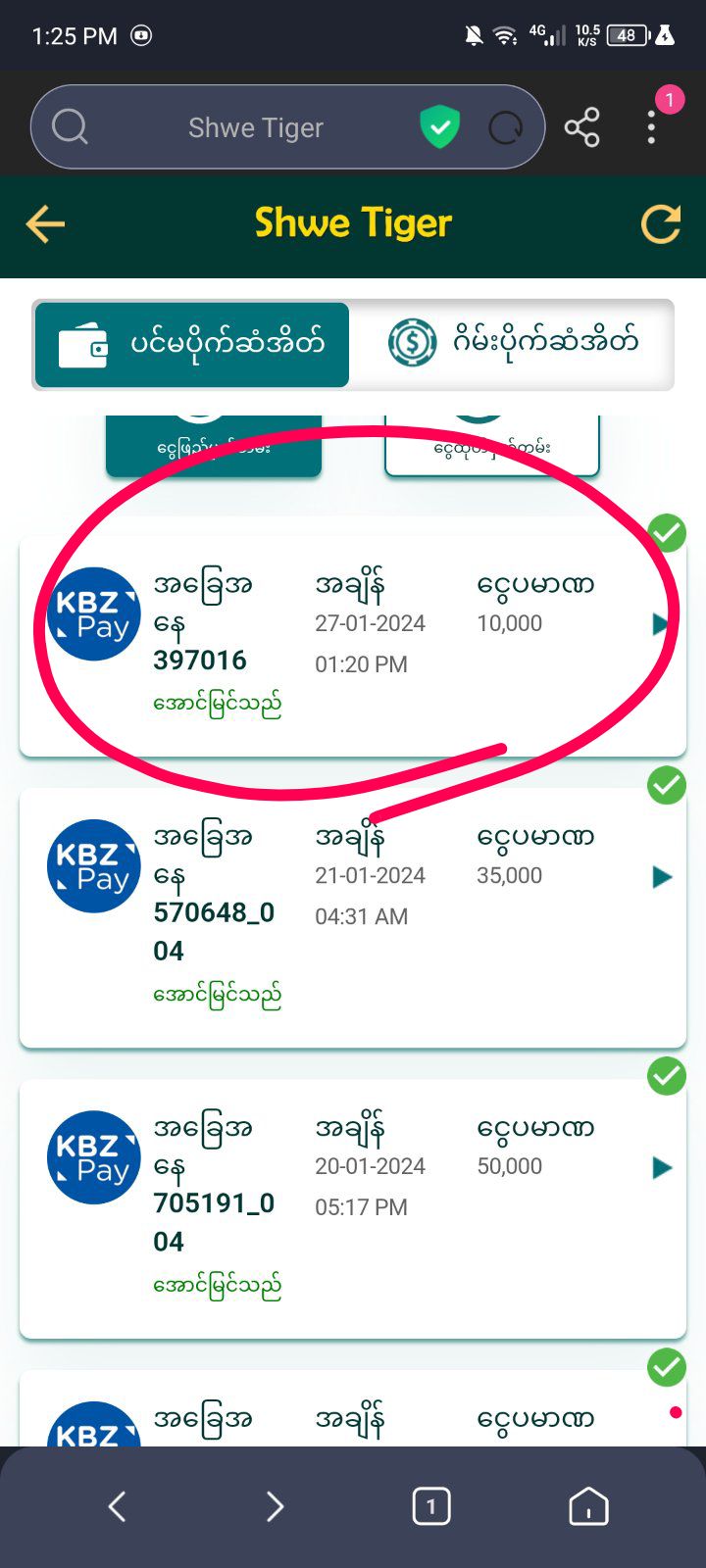Switch to the main wallet tab
Image resolution: width=706 pixels, height=1568 pixels.
pos(192,344)
